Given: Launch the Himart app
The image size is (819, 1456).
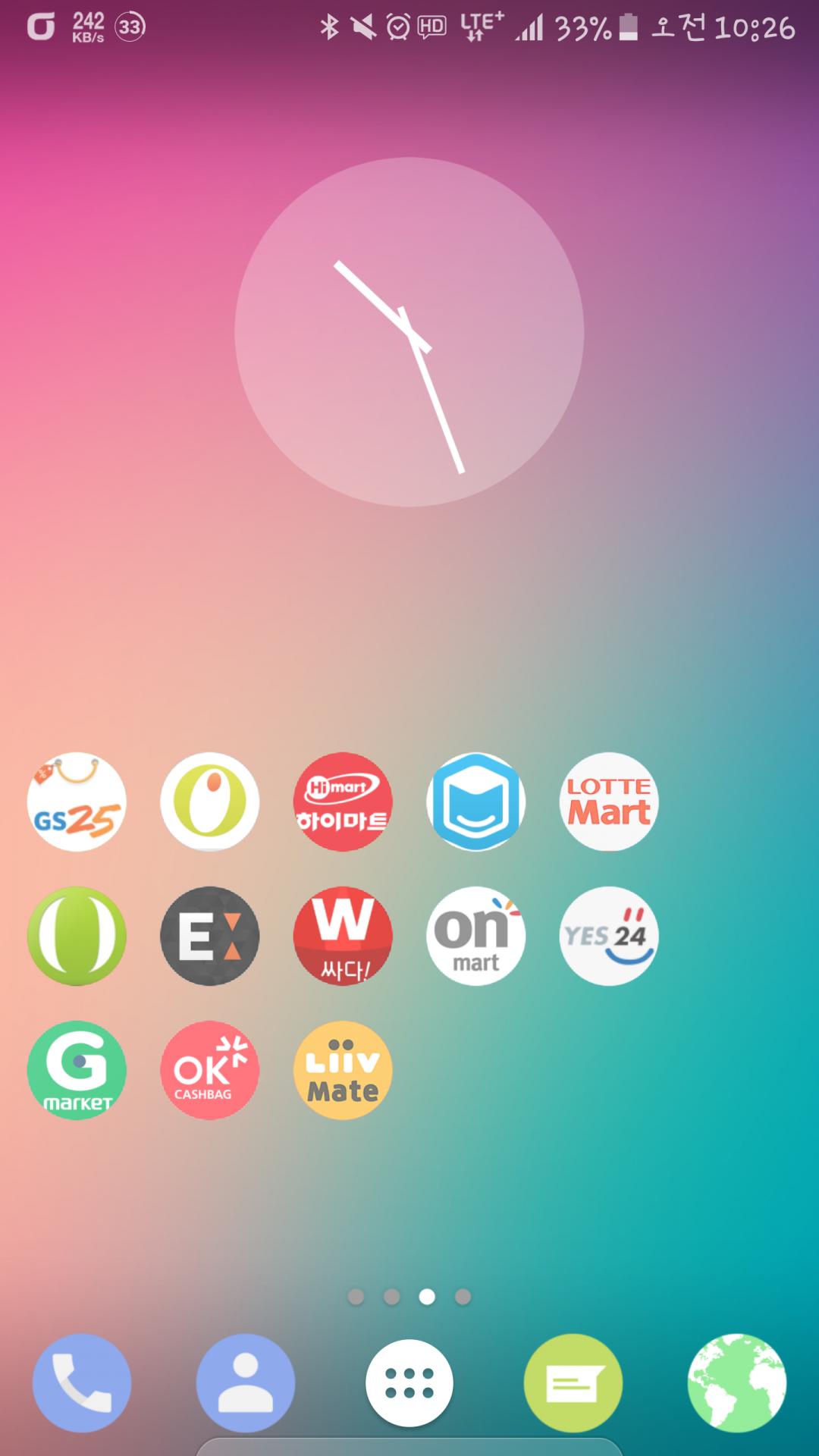Looking at the screenshot, I should pyautogui.click(x=343, y=802).
